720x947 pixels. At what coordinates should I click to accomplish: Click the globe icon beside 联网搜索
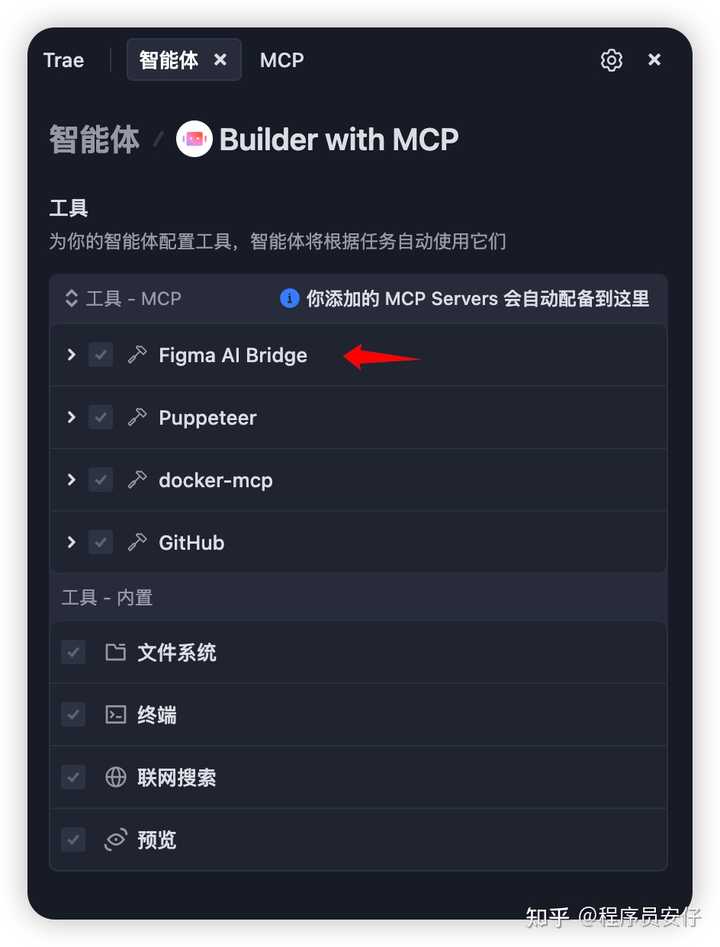point(117,777)
